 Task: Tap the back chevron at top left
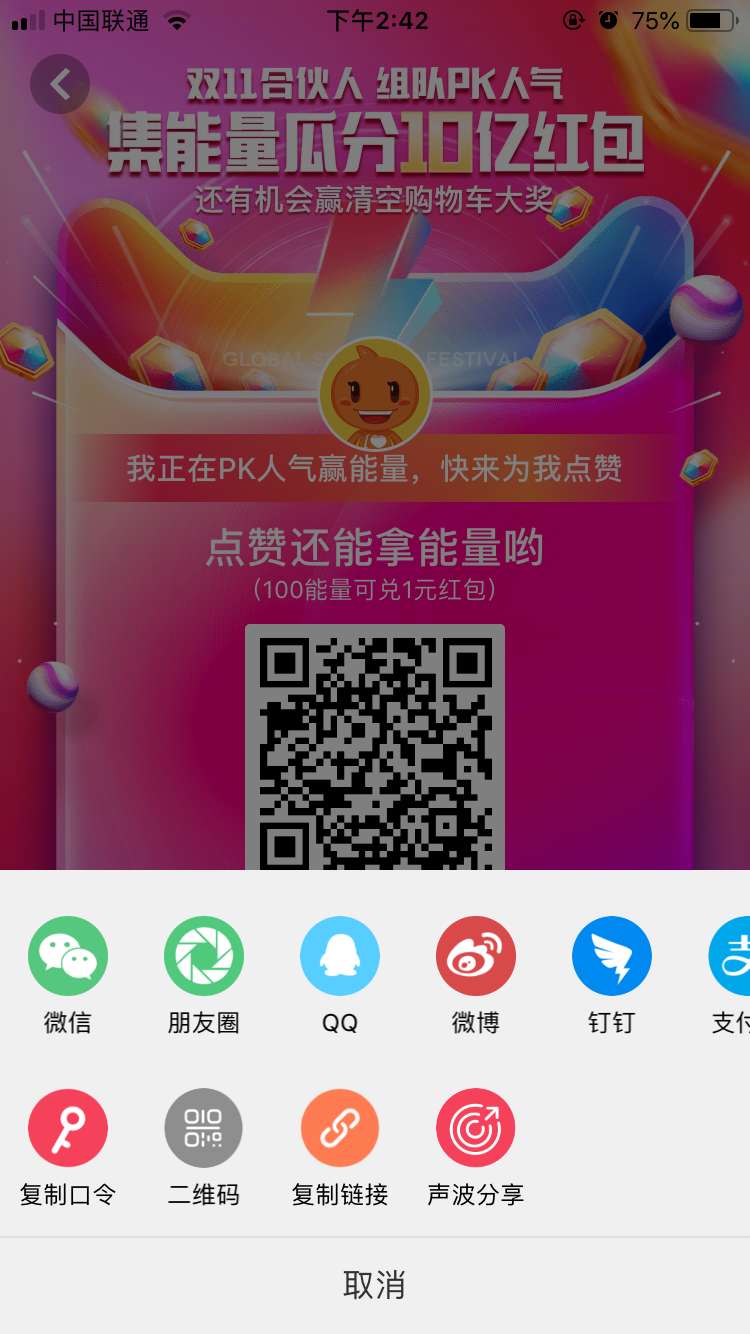pyautogui.click(x=60, y=84)
